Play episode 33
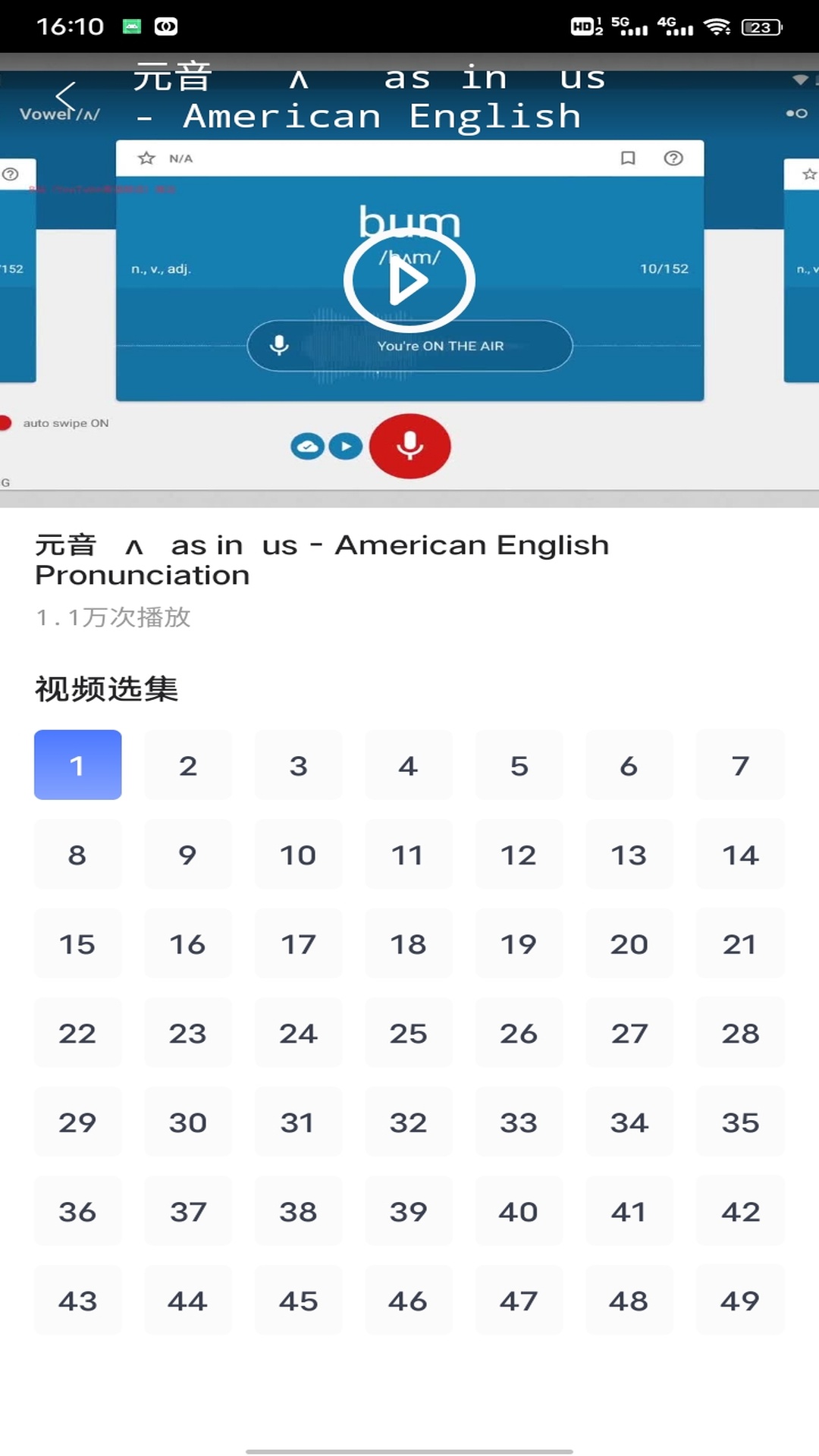Screen dimensions: 819x1456 coord(519,1122)
